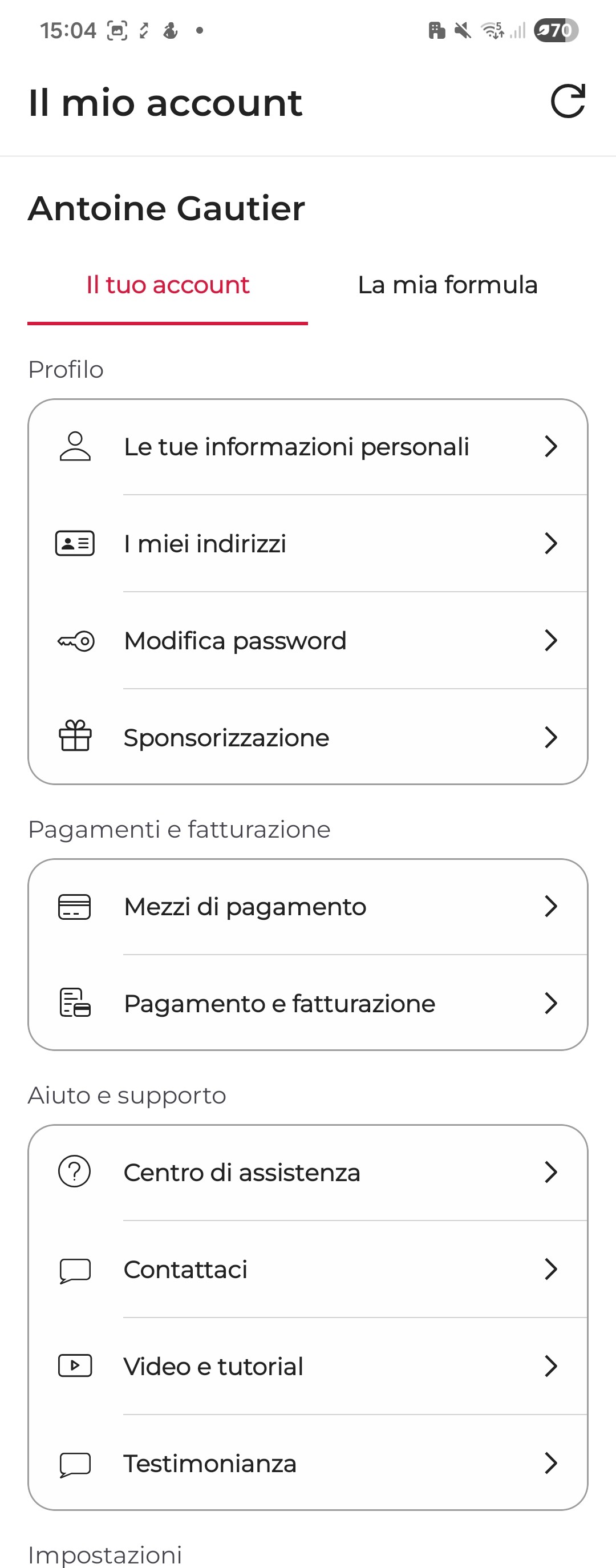616x1568 pixels.
Task: Click the question mark icon for Centro di assistenza
Action: 74,1172
